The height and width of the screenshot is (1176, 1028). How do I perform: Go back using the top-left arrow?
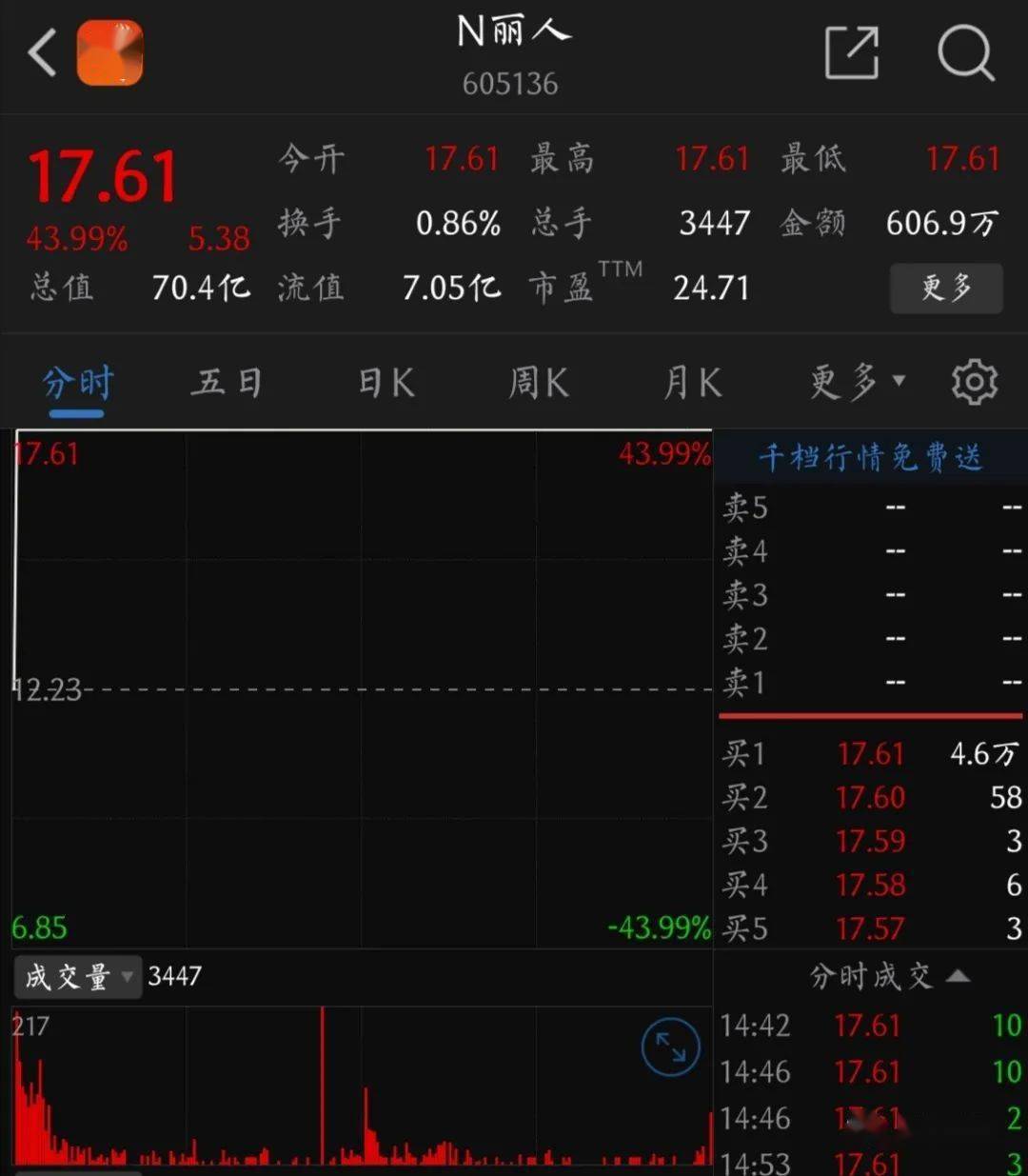click(x=43, y=52)
